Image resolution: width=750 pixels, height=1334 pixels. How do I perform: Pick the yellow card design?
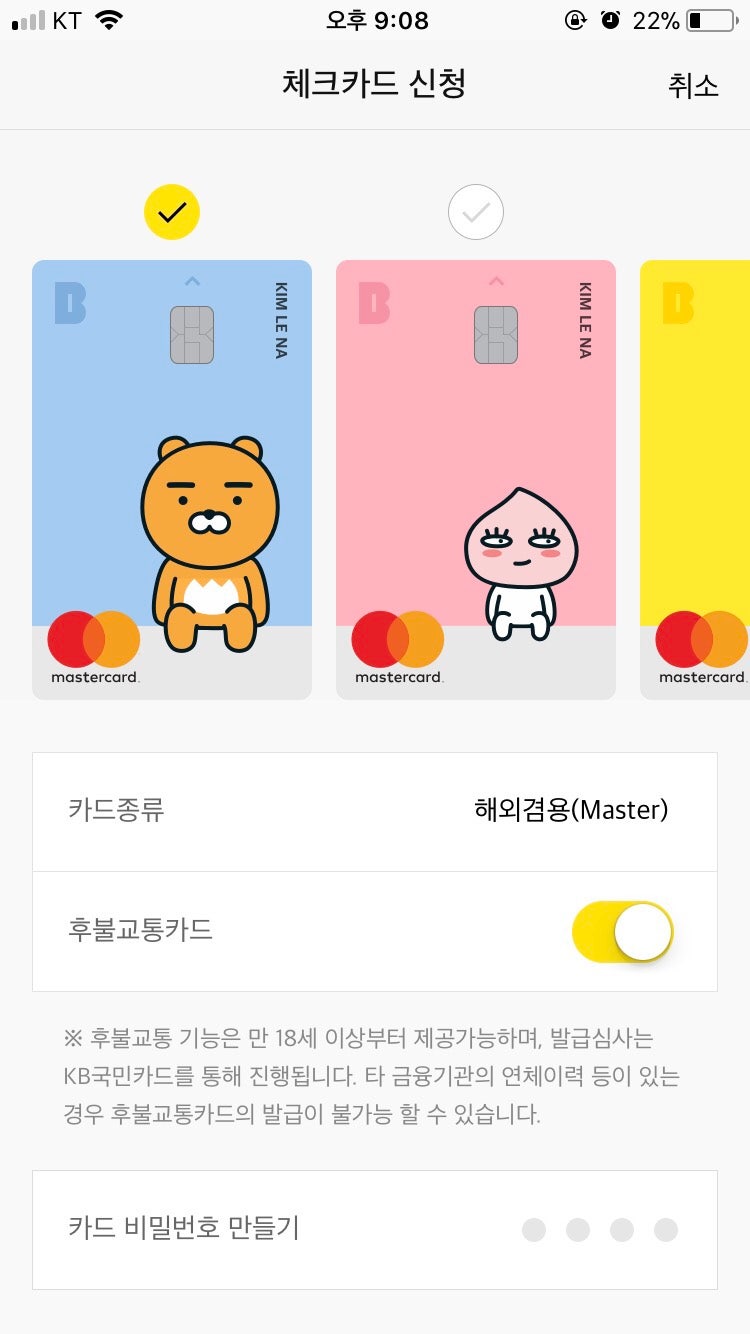point(695,480)
